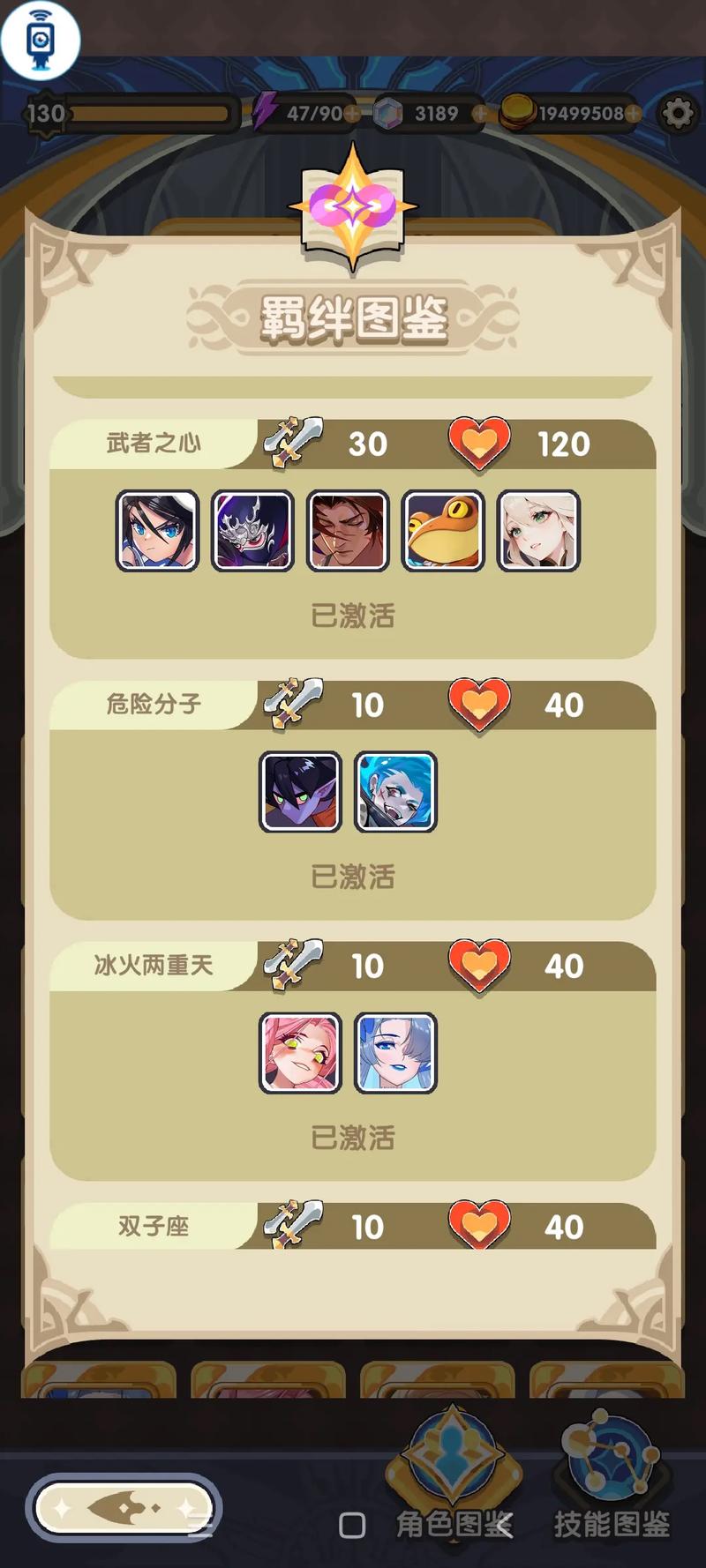View the blue-haired character in 冰火两重天
706x1568 pixels.
[395, 1053]
